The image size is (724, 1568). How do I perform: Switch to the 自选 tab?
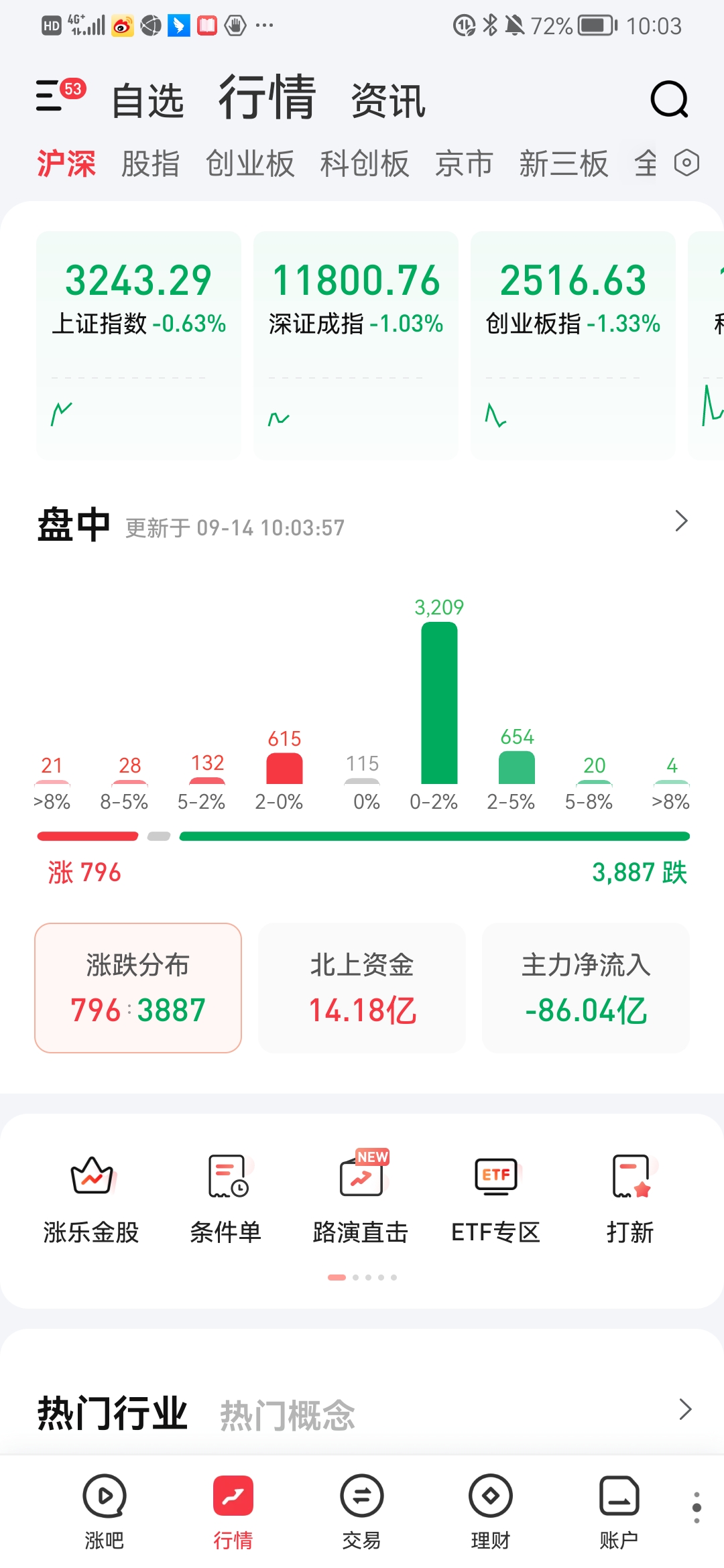147,101
